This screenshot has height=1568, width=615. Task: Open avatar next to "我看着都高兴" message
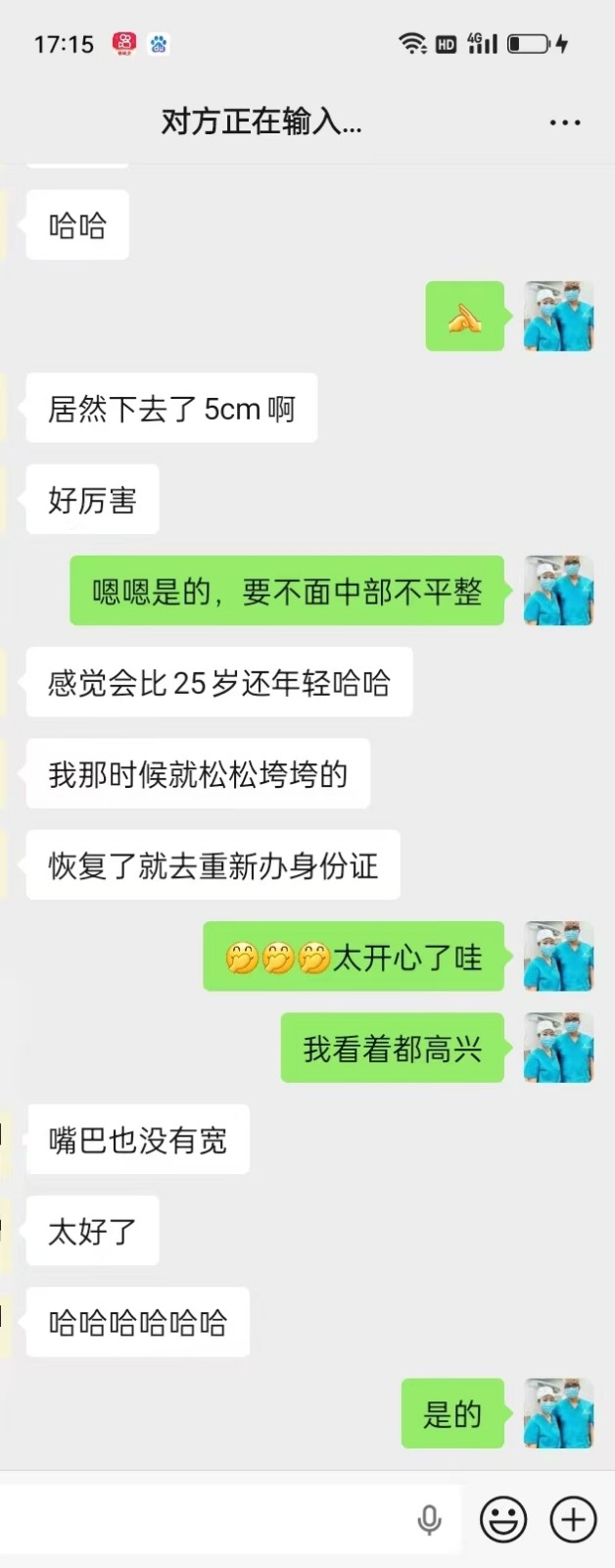[x=558, y=1048]
